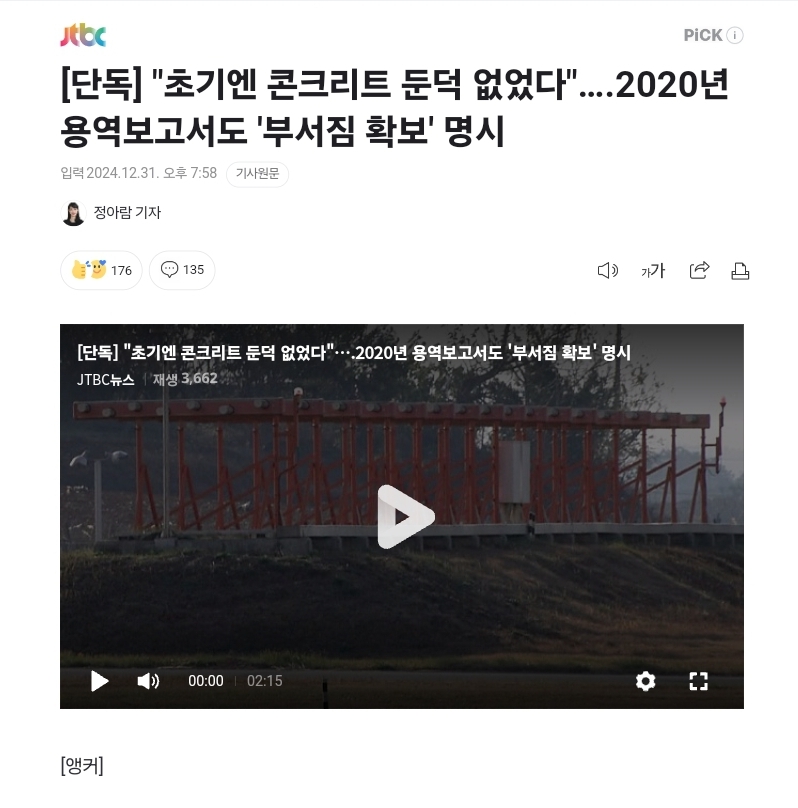Print this article
798x808 pixels.
(x=740, y=270)
